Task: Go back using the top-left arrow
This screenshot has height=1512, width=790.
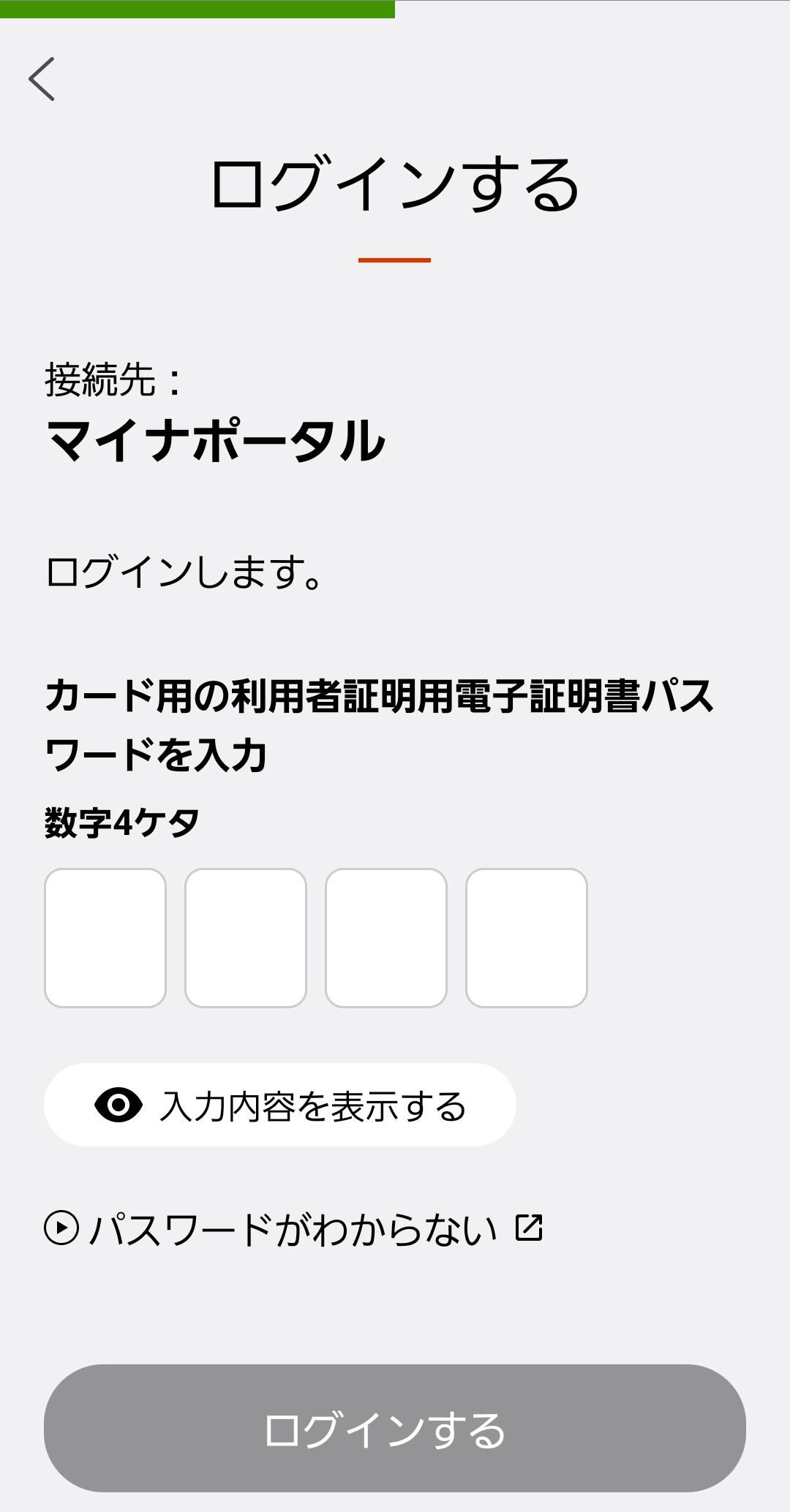Action: [x=42, y=79]
